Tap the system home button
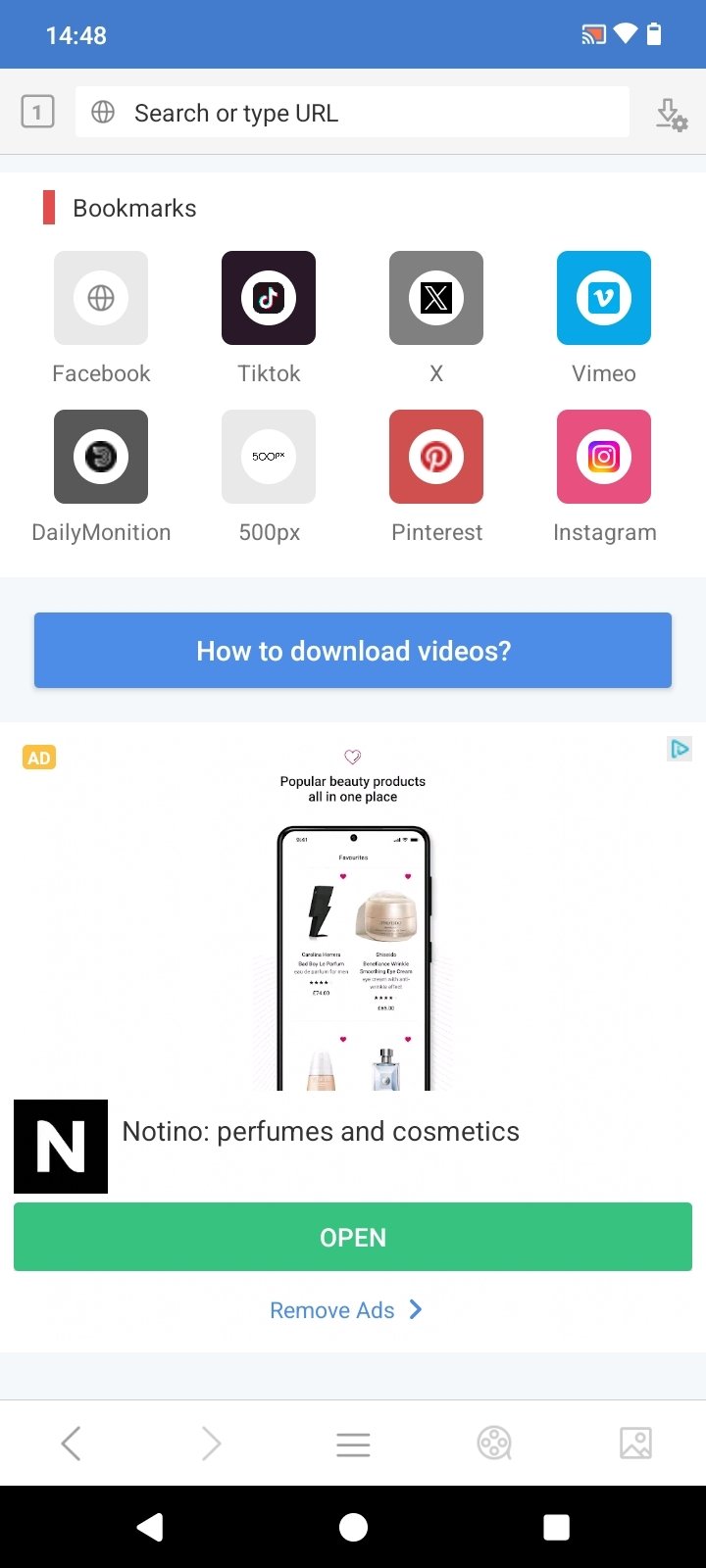Image resolution: width=706 pixels, height=1568 pixels. 353,1527
